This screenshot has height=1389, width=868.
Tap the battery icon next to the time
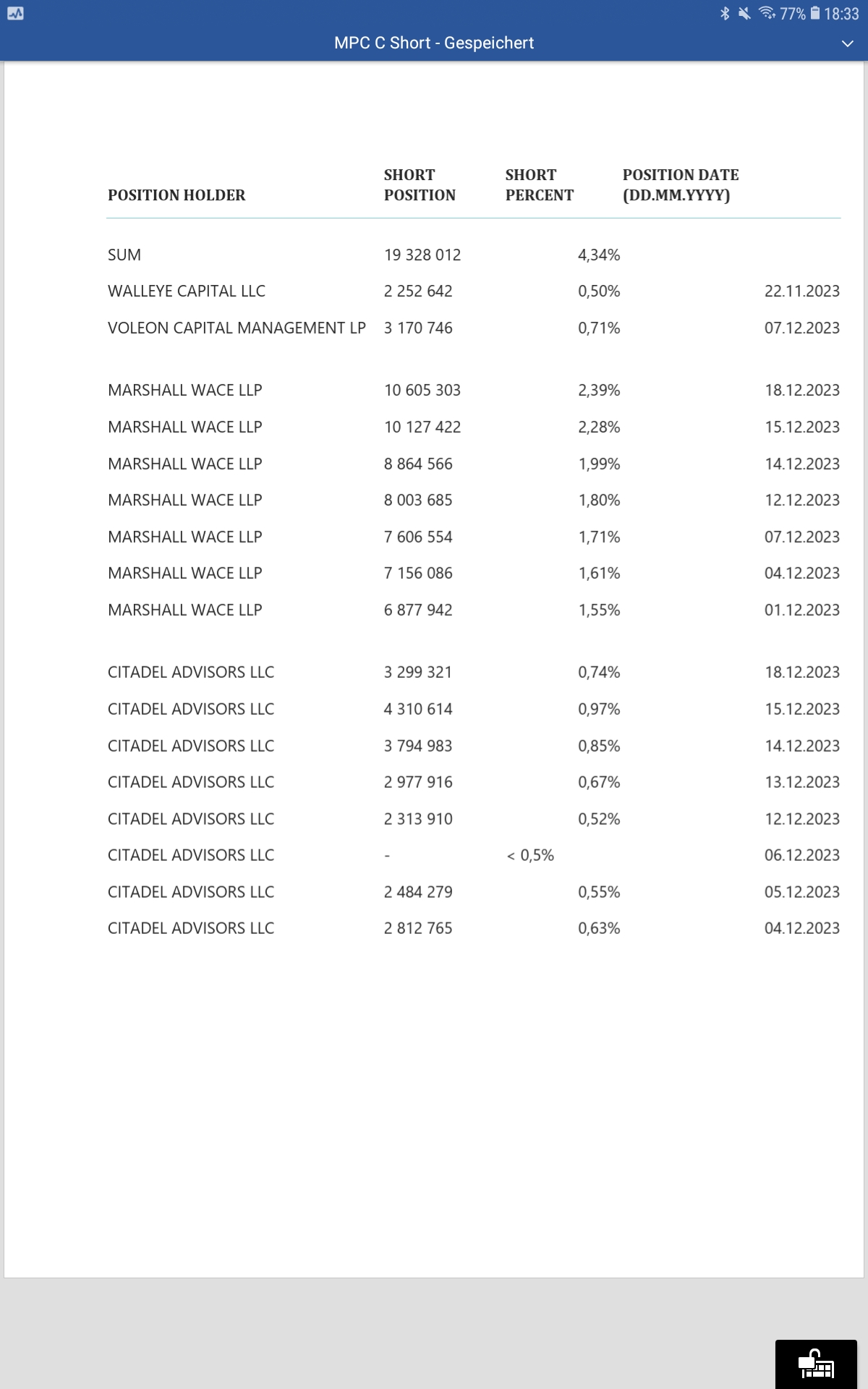tap(815, 12)
